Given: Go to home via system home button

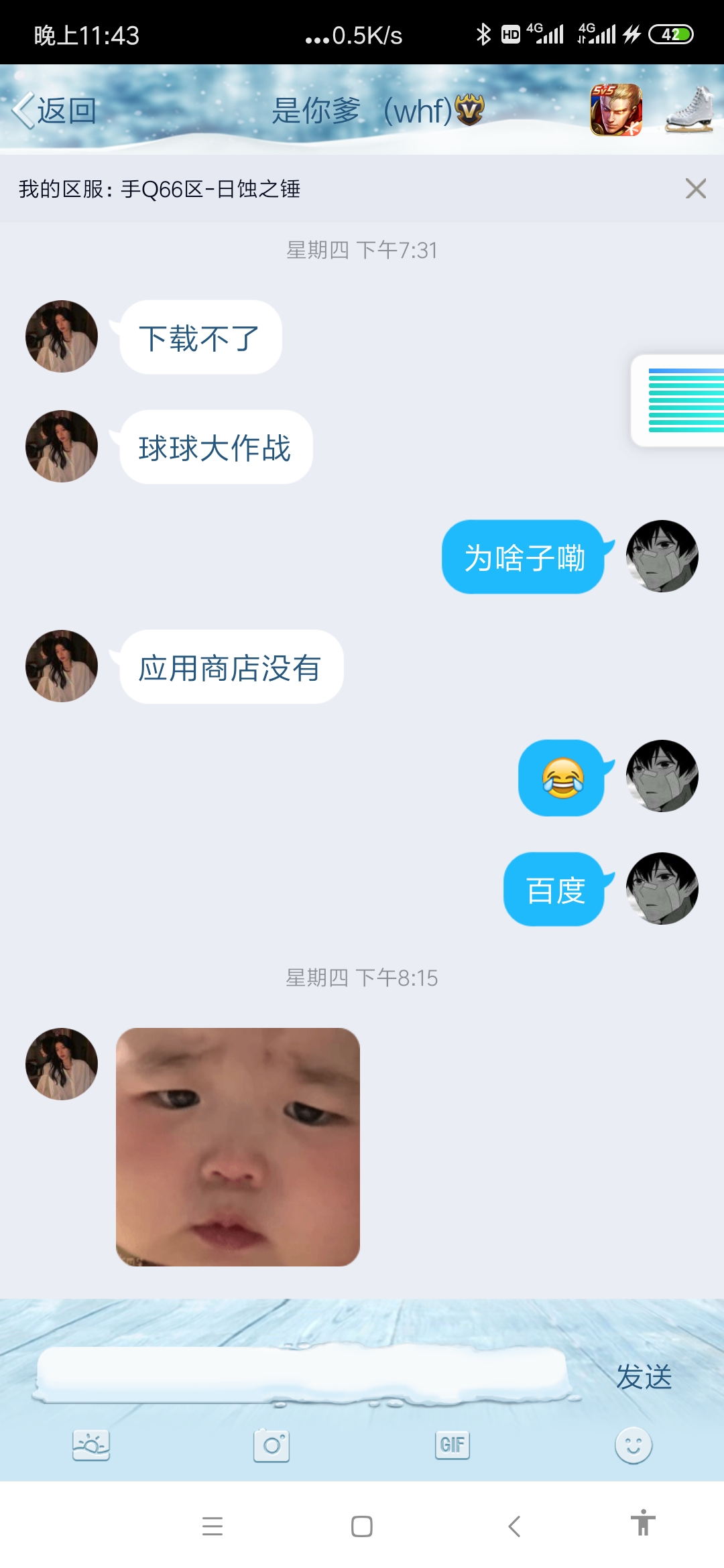Looking at the screenshot, I should (362, 1526).
